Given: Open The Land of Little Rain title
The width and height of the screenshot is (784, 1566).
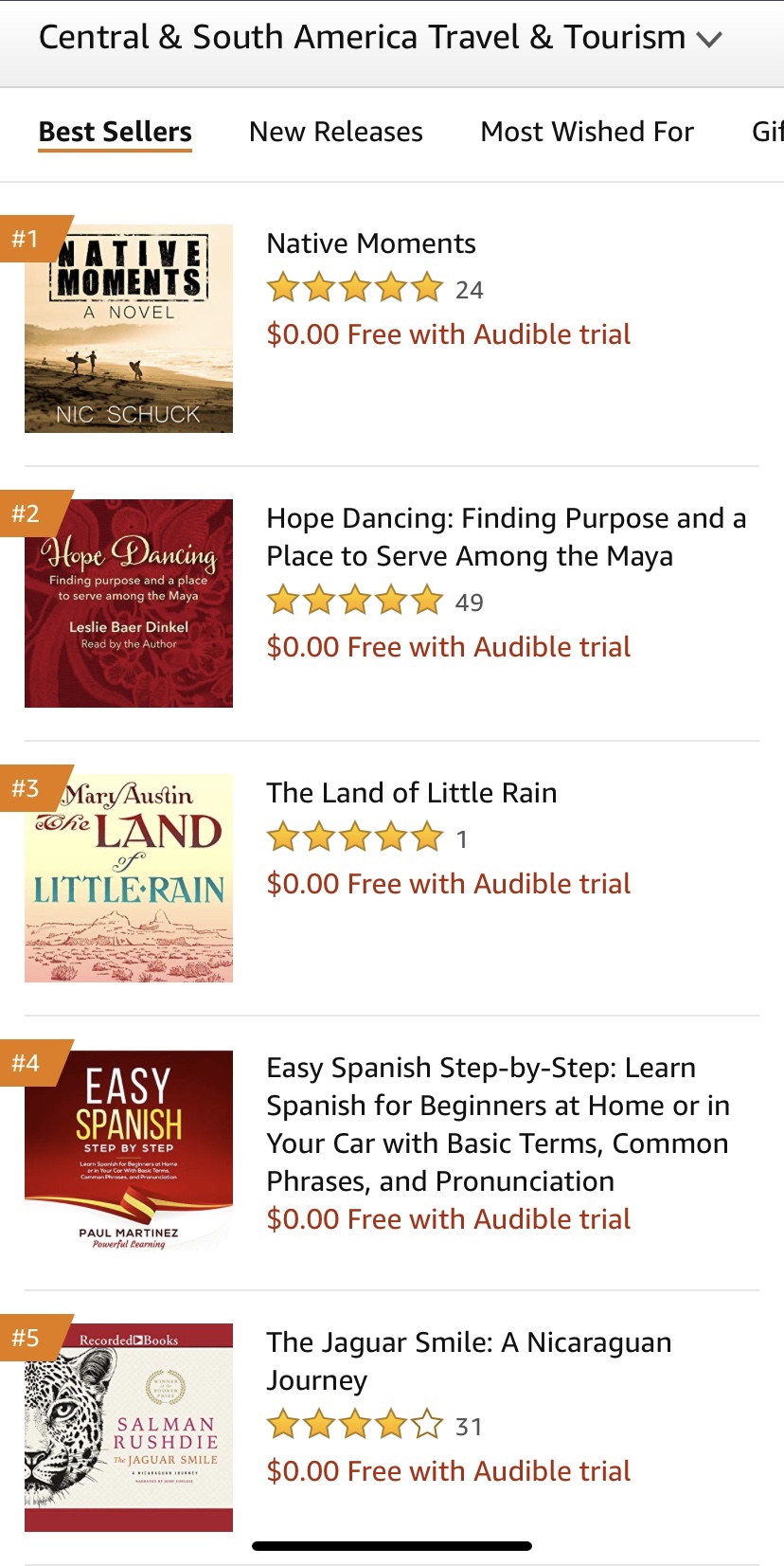Looking at the screenshot, I should [x=411, y=793].
